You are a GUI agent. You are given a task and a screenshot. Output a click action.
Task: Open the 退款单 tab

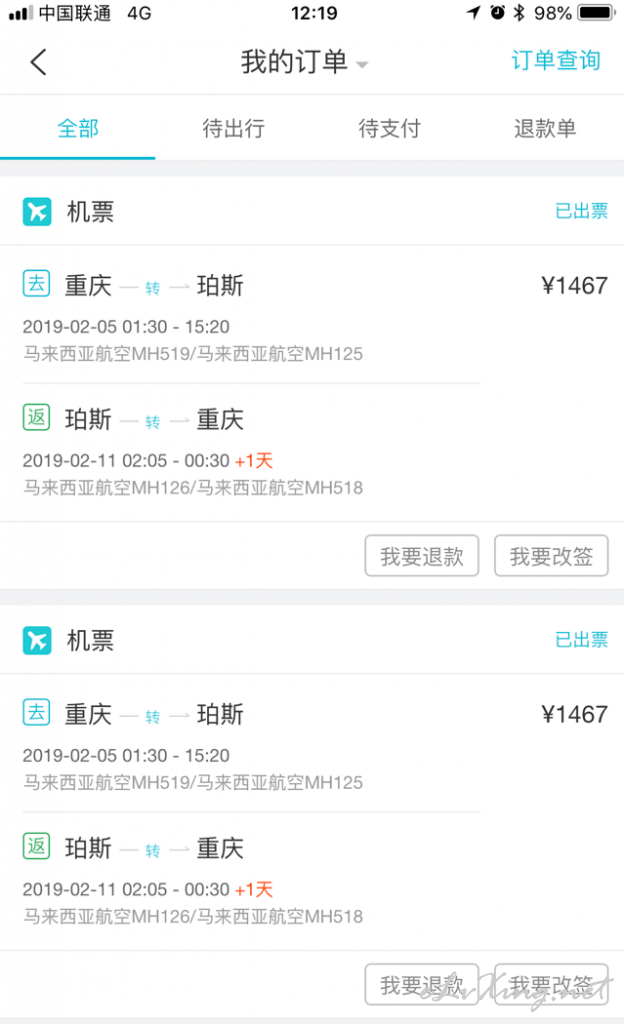point(545,128)
